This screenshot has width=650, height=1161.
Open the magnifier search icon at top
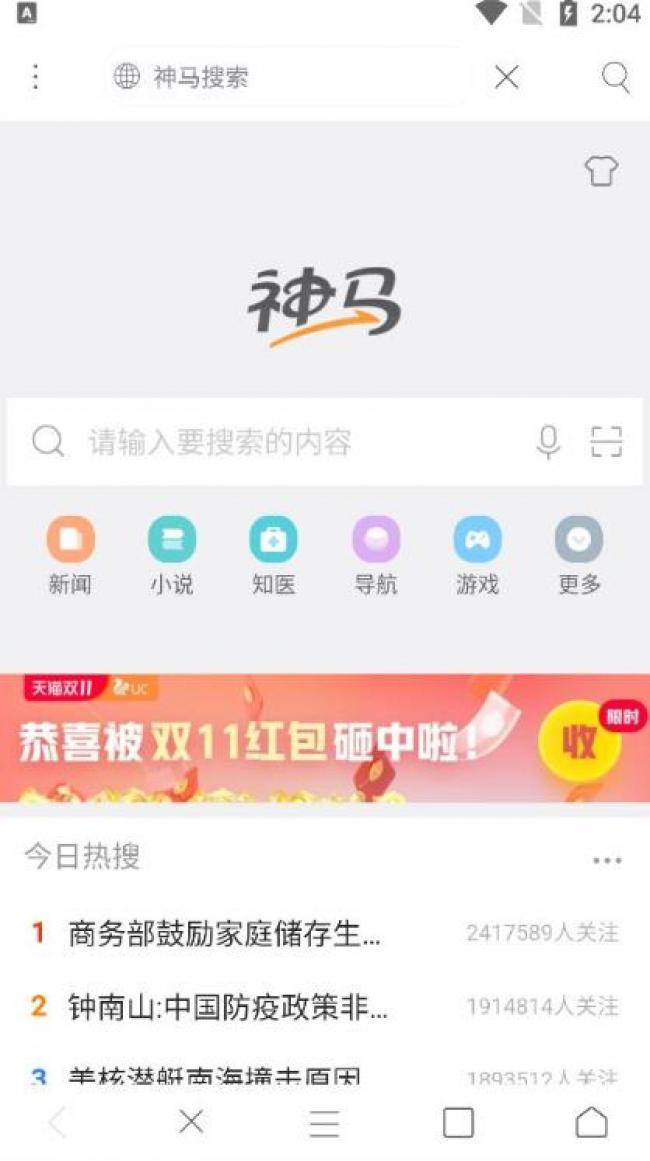click(615, 77)
